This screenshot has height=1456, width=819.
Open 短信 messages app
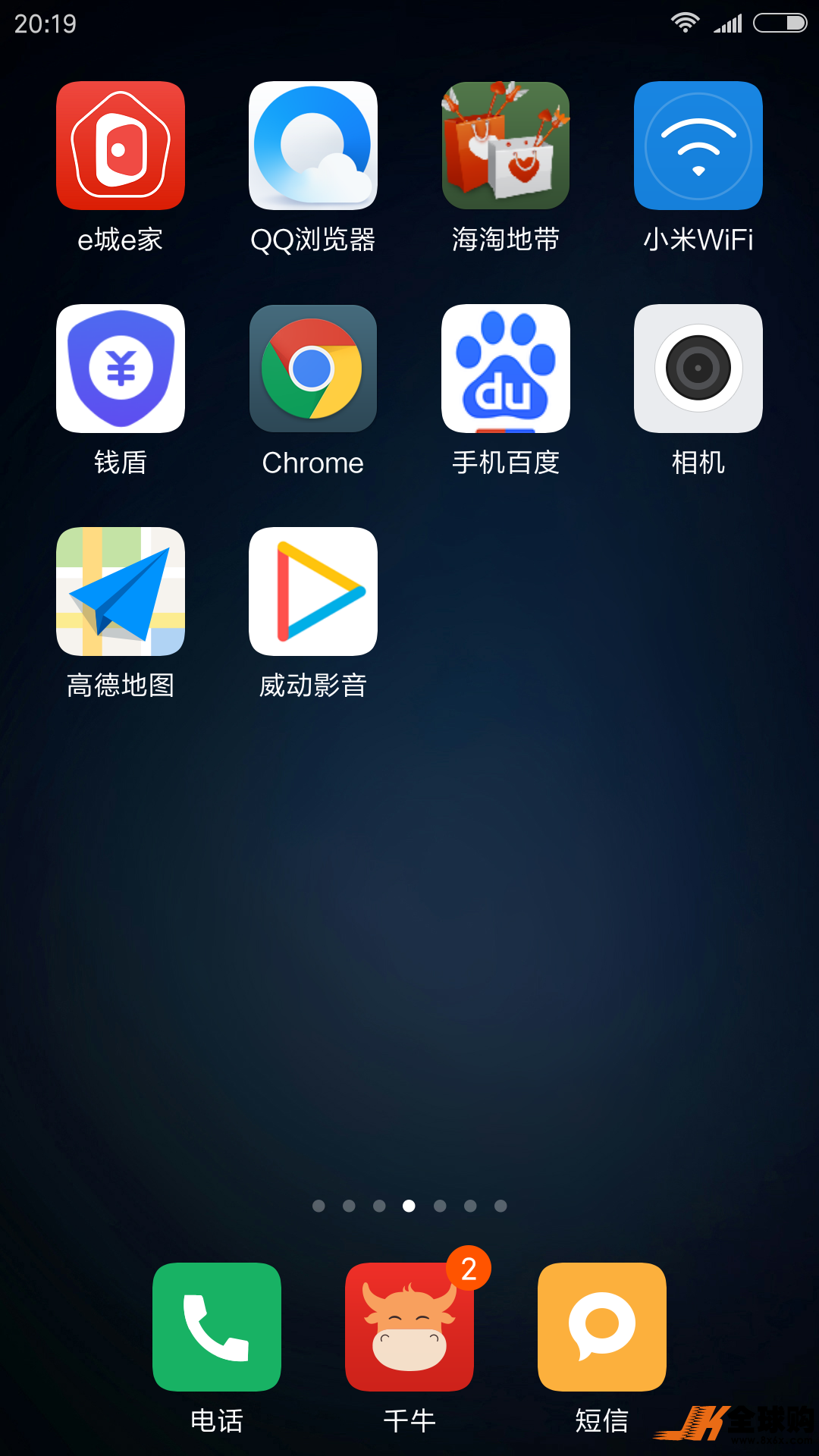pos(602,1327)
